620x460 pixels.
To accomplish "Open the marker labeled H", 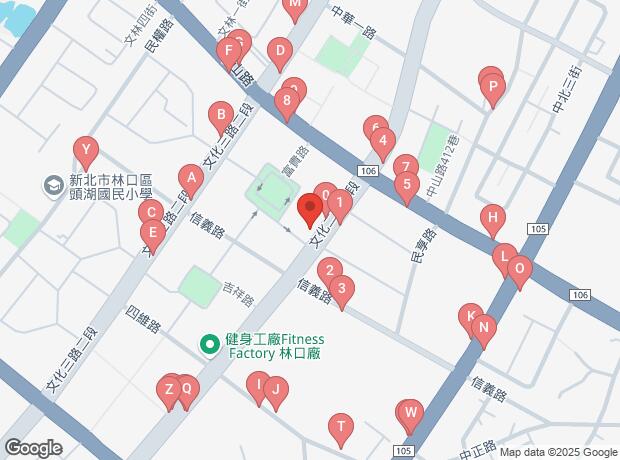I will point(492,218).
